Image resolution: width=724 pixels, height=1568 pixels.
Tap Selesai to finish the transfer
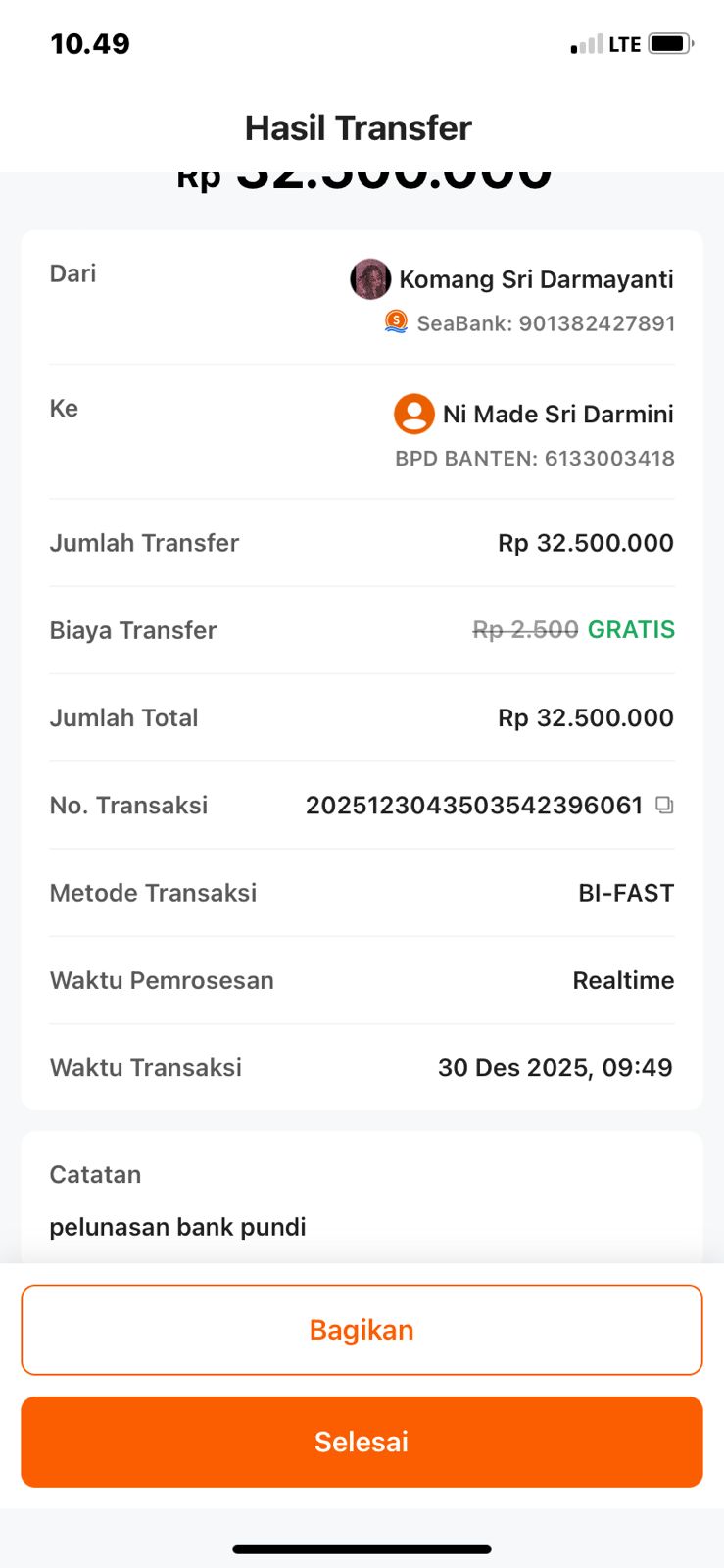click(362, 1442)
